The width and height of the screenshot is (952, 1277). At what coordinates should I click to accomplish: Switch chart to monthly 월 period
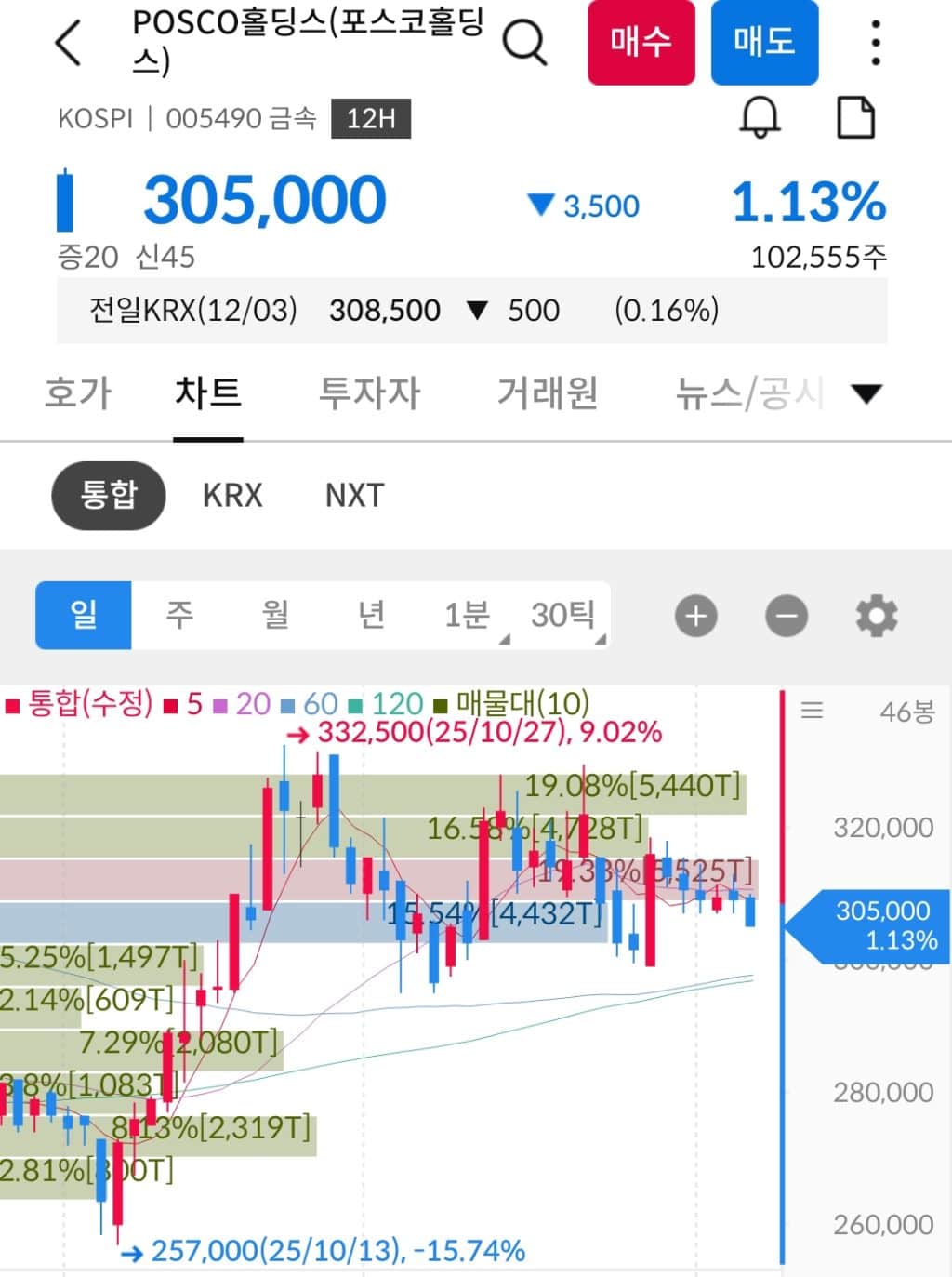pyautogui.click(x=275, y=615)
